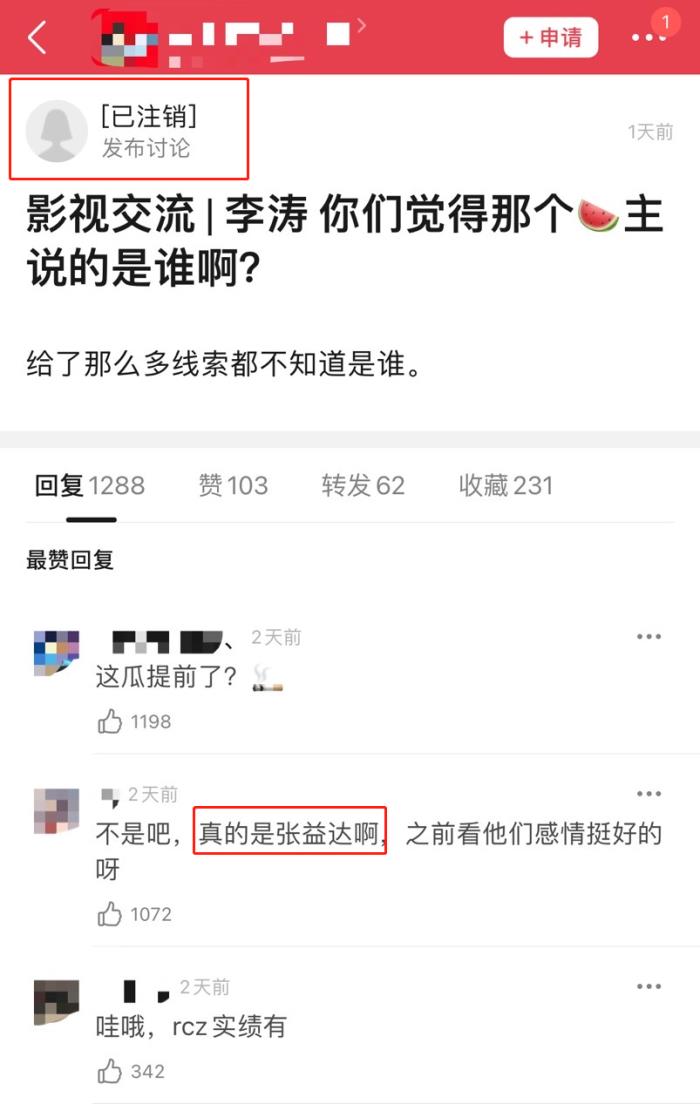The image size is (700, 1104).
Task: Open the [已注销] poster's profile avatar
Action: point(56,131)
